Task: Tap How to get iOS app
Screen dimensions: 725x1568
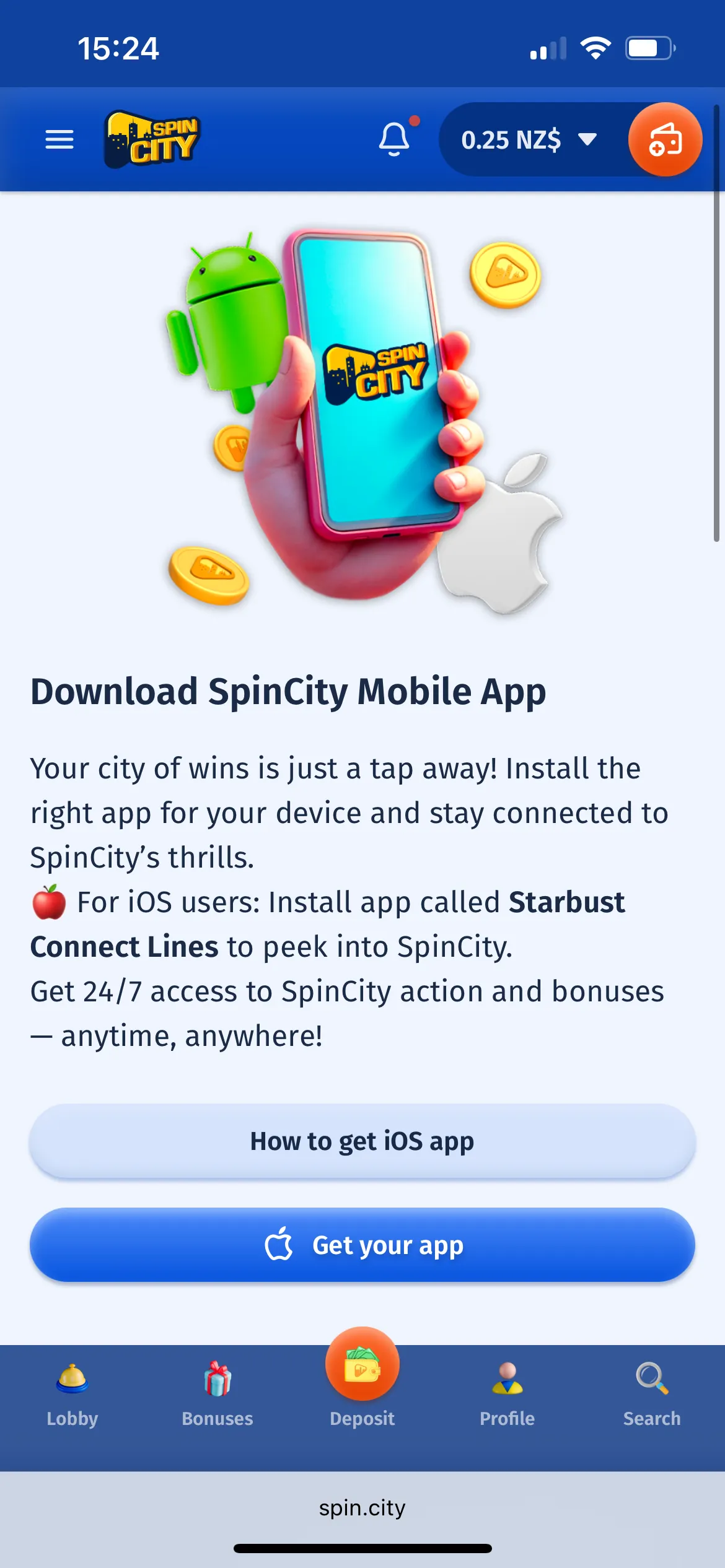Action: click(x=362, y=1141)
